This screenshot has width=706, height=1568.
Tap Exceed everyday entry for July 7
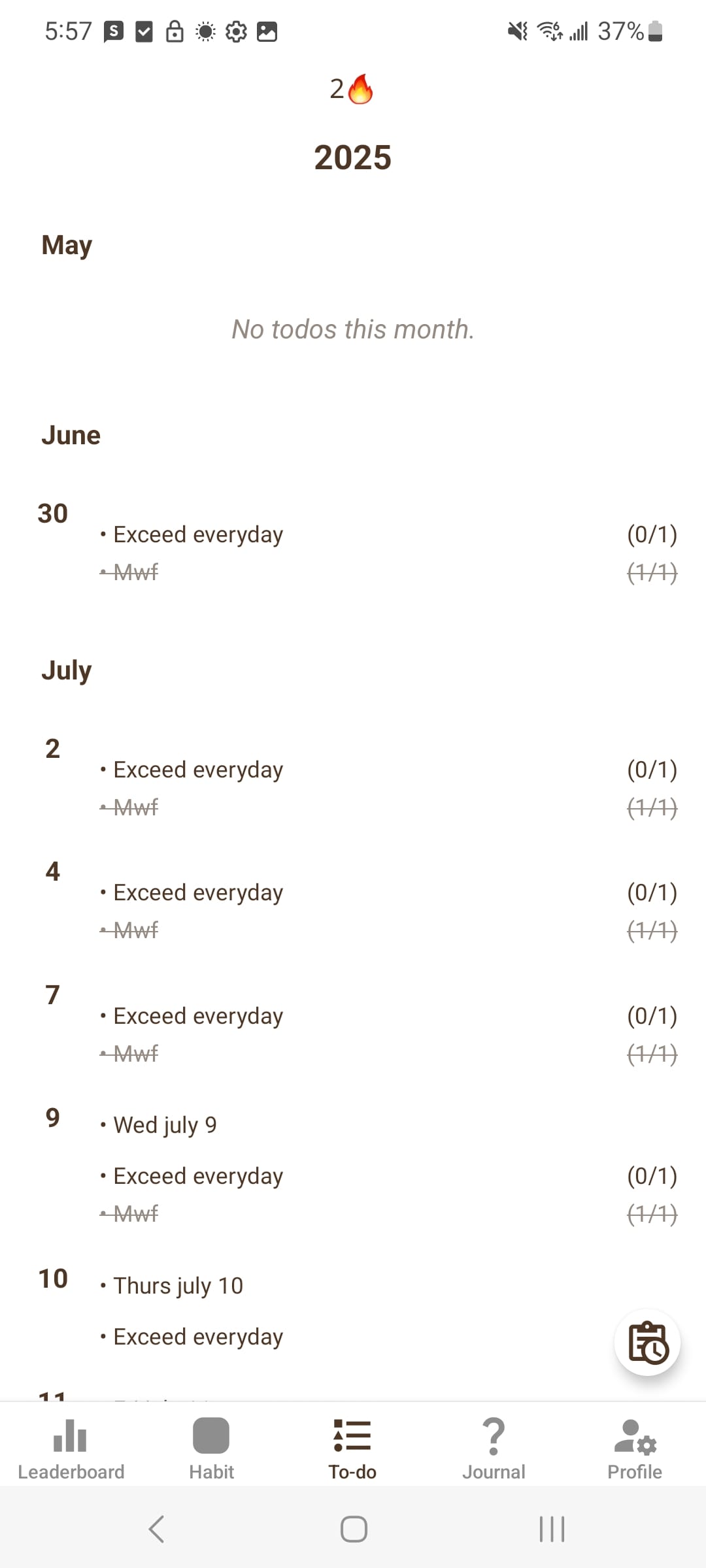coord(198,1016)
